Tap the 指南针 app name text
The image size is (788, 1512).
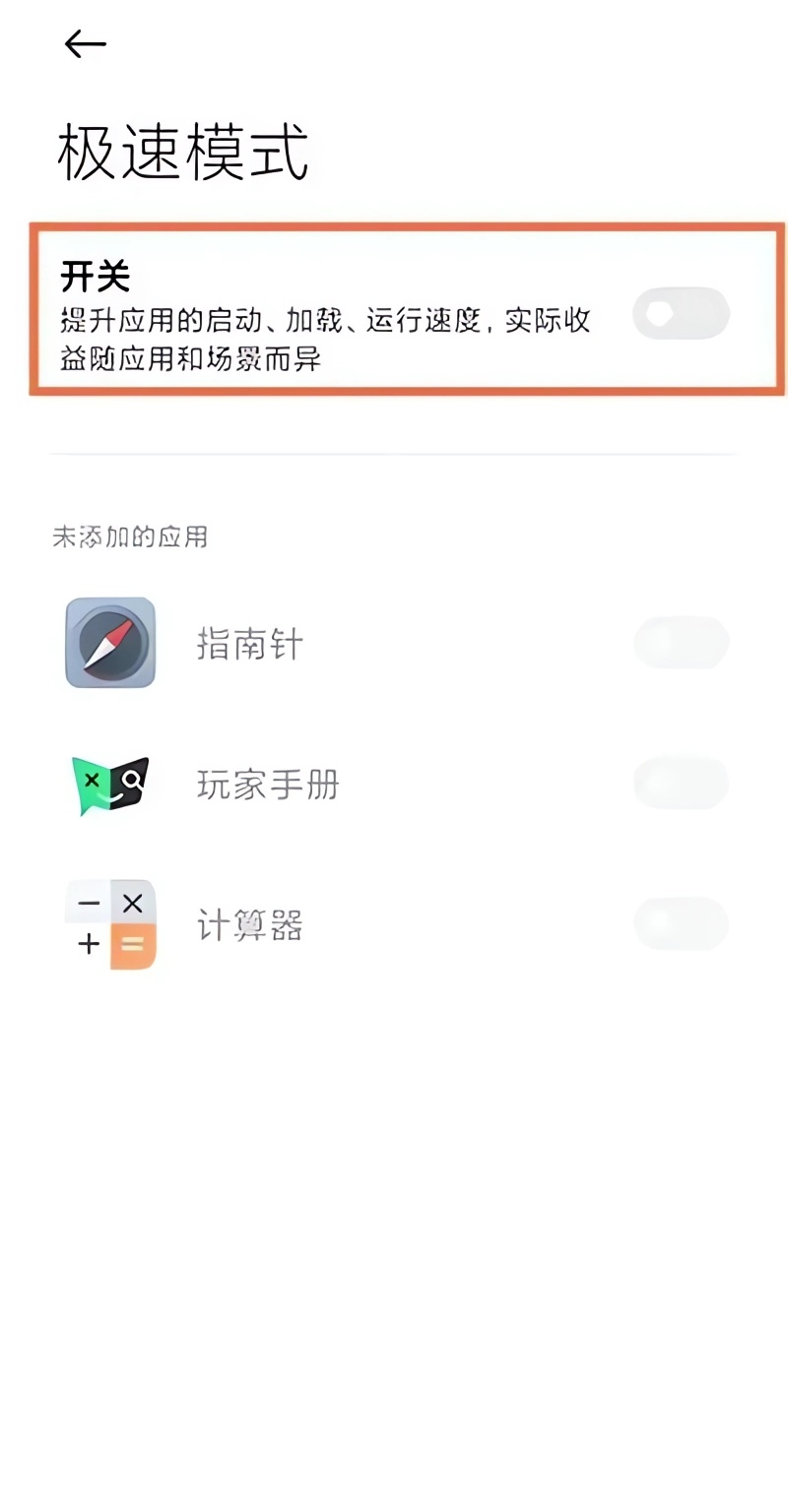click(x=251, y=643)
